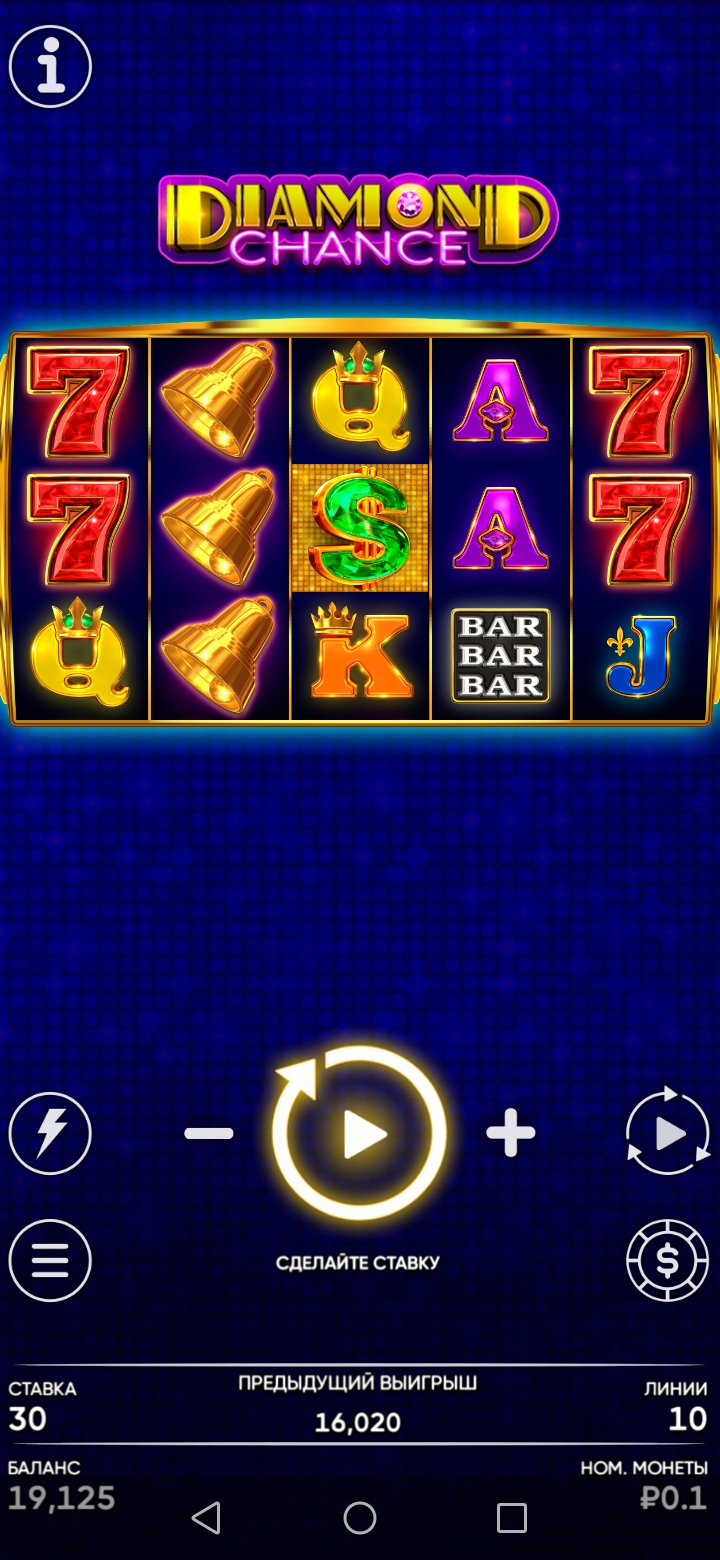Open the game info button

[x=50, y=66]
